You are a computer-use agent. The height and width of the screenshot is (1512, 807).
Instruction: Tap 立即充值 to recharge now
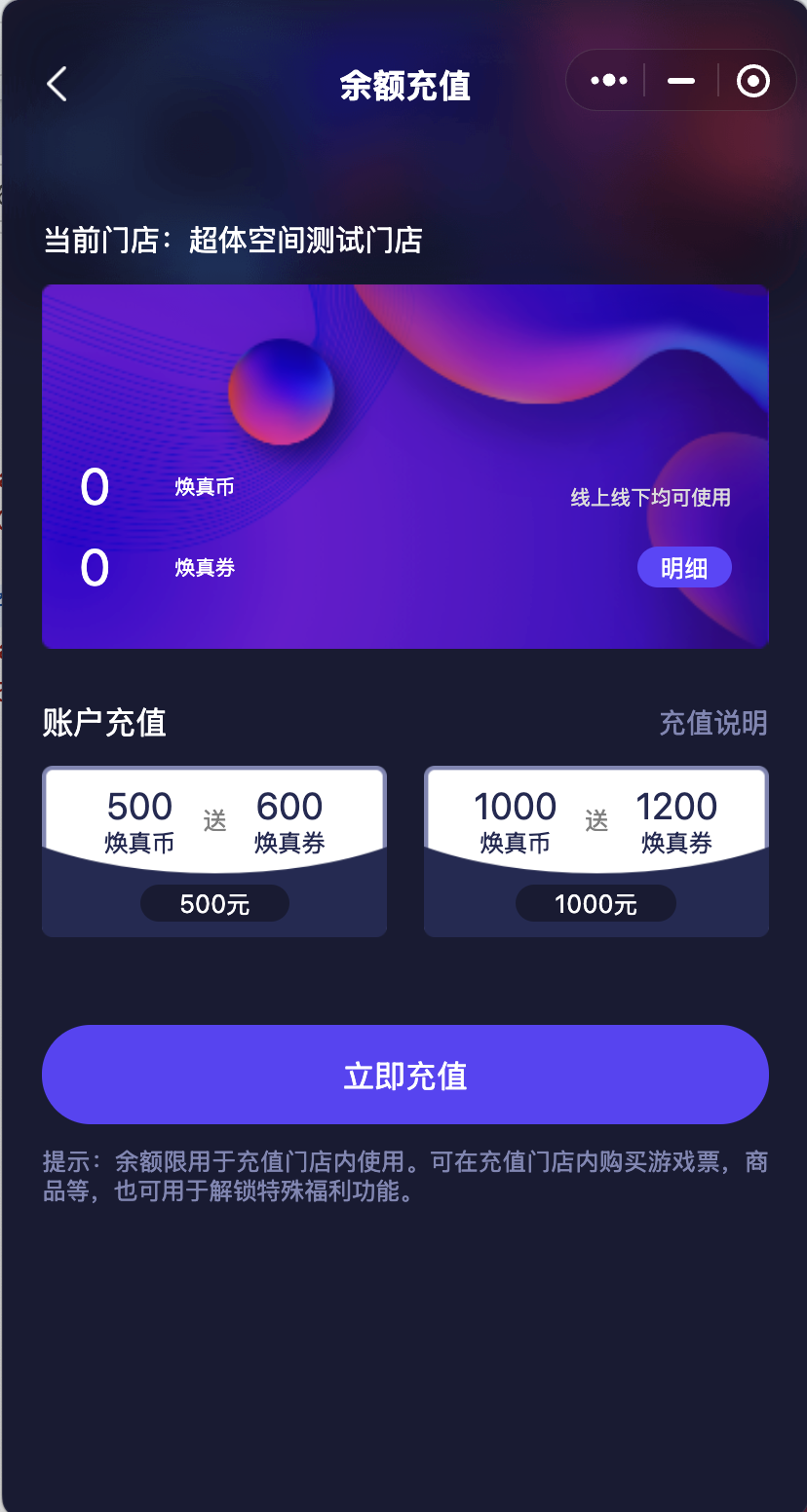pyautogui.click(x=405, y=1075)
